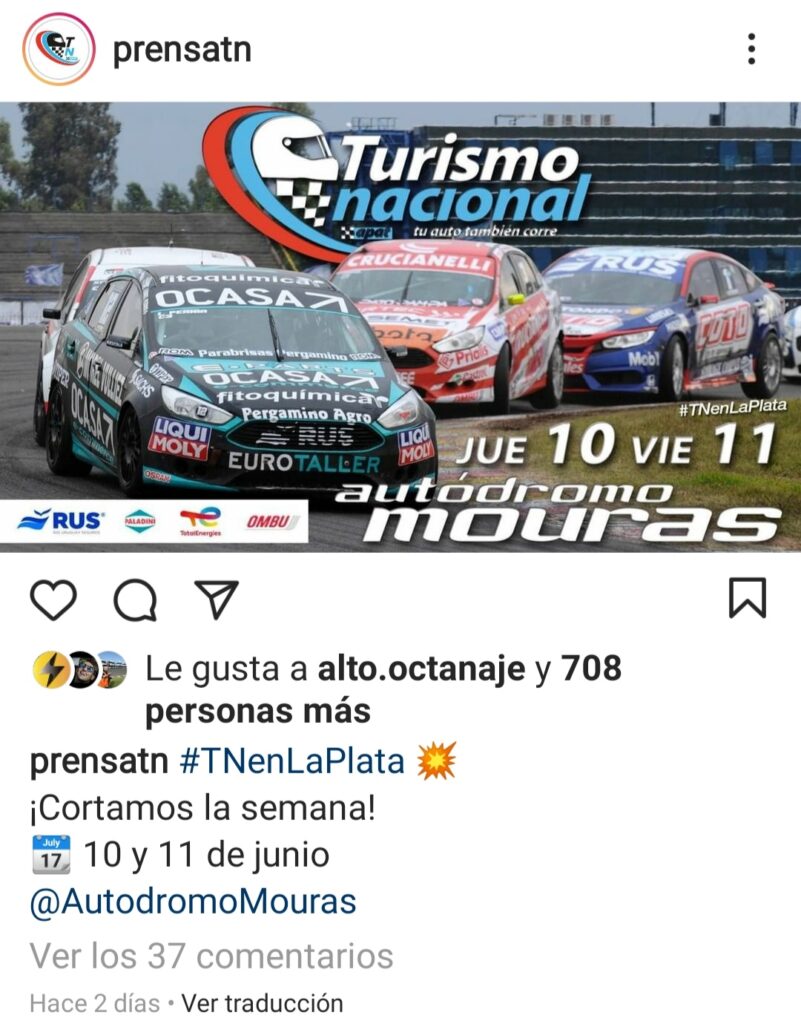Open the post overflow menu
The height and width of the screenshot is (1024, 801).
coord(751,48)
